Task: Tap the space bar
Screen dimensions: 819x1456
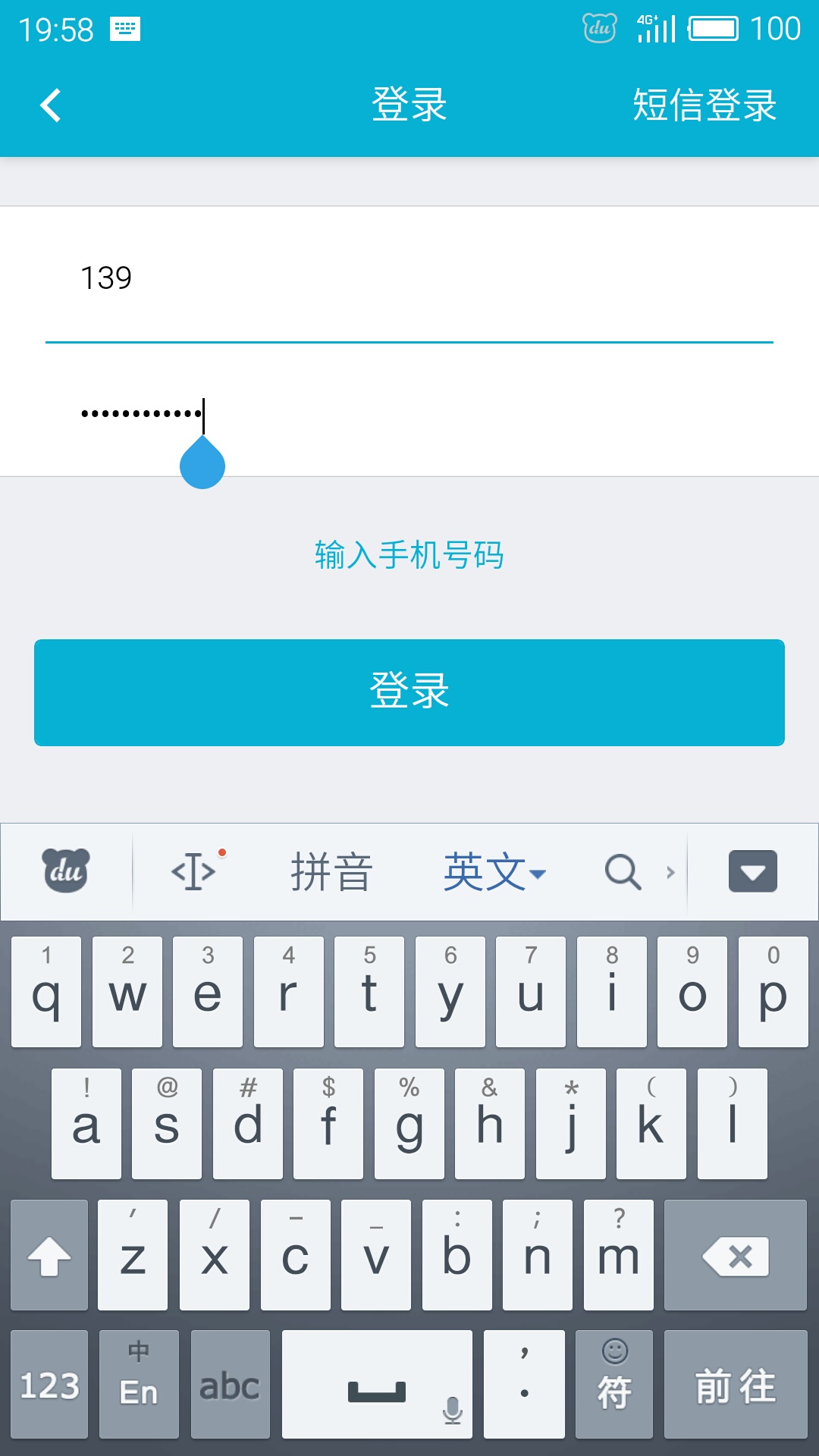Action: pyautogui.click(x=377, y=1385)
